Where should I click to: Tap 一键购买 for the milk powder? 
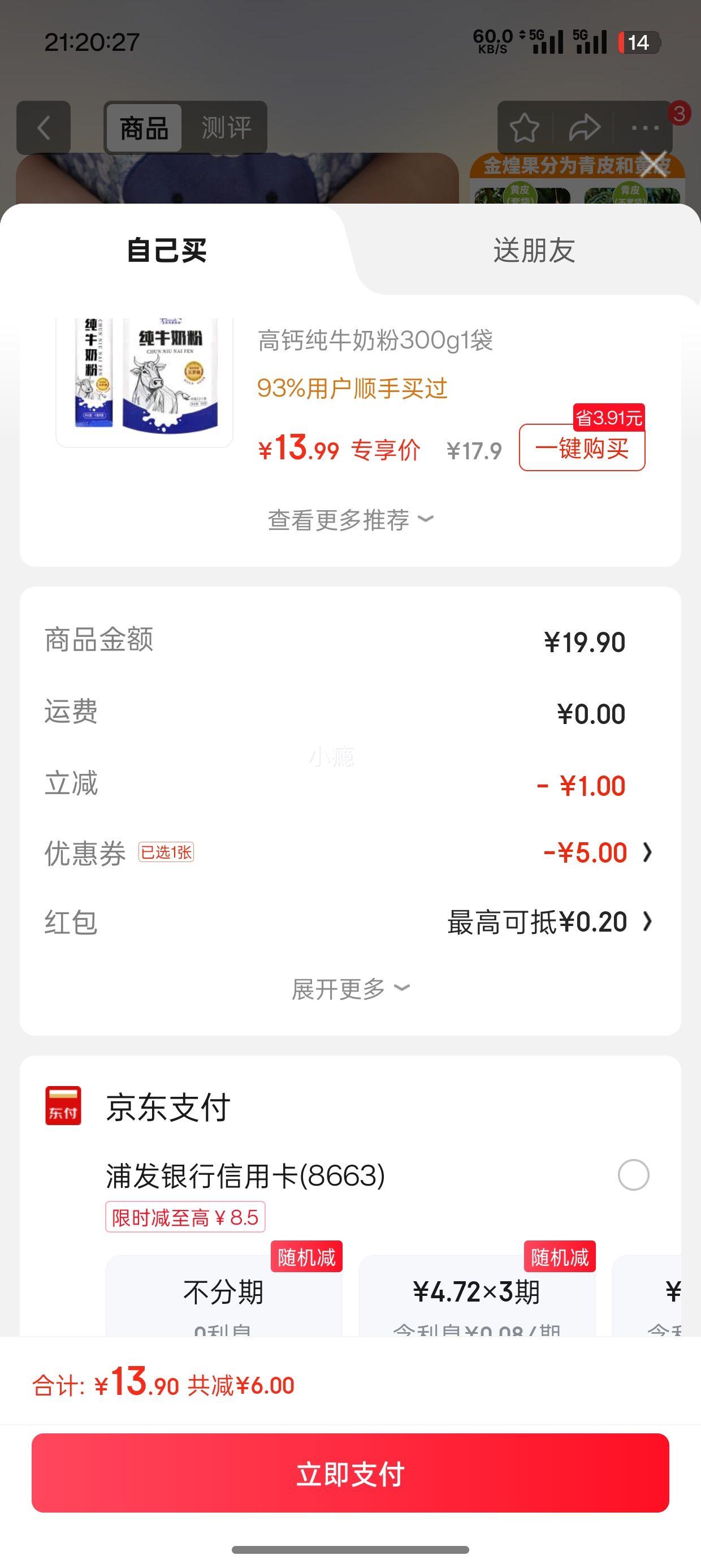click(582, 449)
